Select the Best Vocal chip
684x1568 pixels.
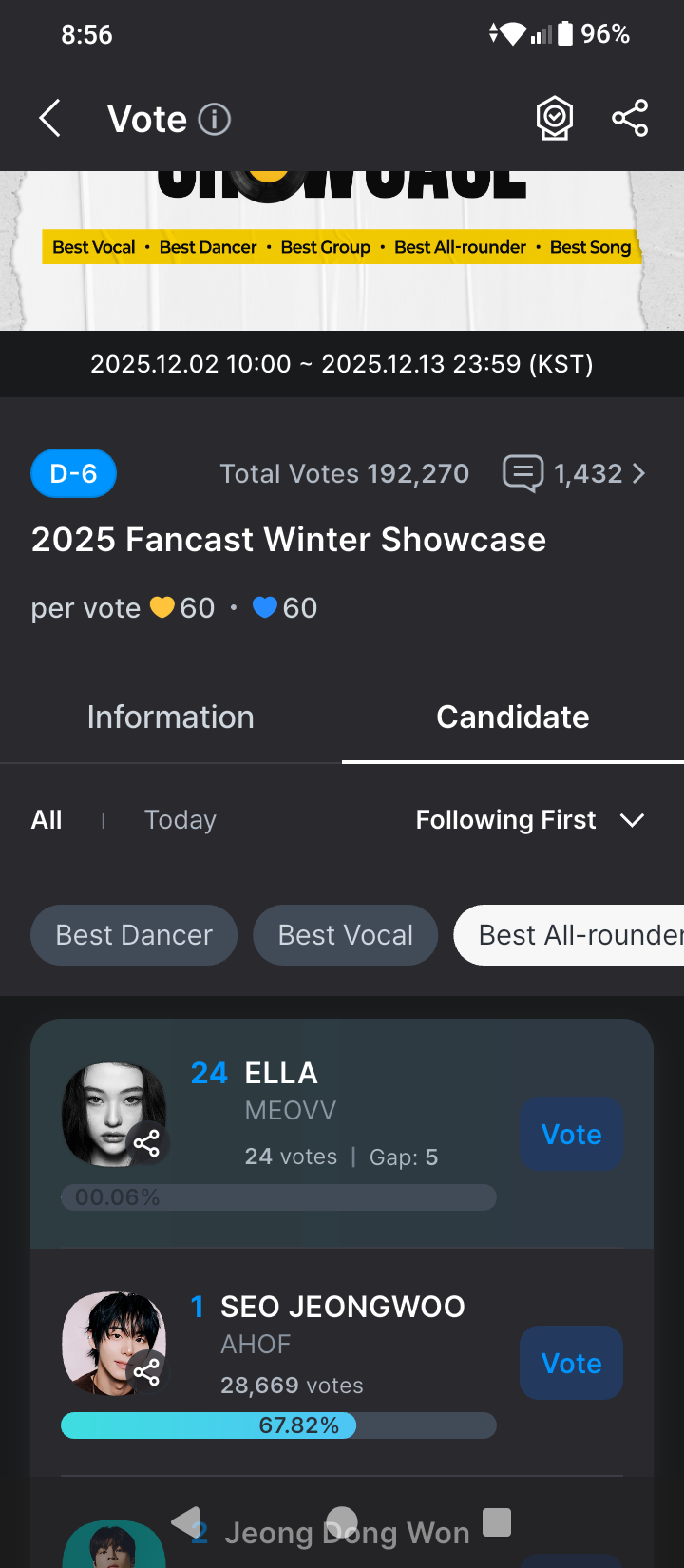346,935
